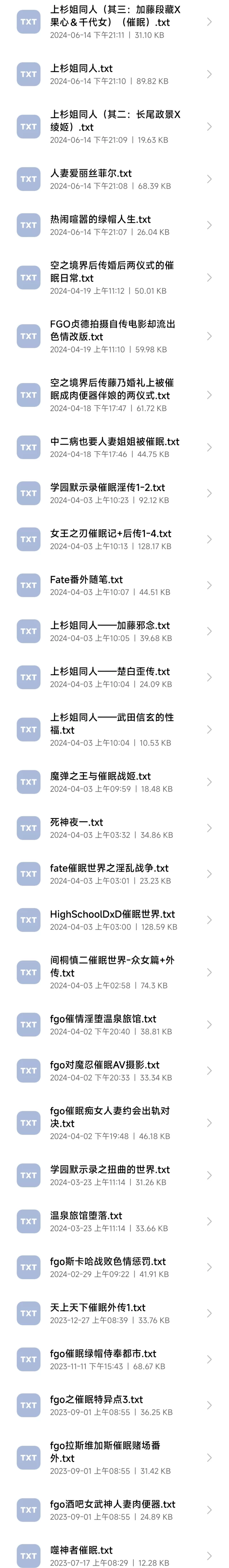This screenshot has height=1568, width=229.
Task: Open 女王之刃催眠记+后传1-4.txt
Action: click(x=114, y=539)
